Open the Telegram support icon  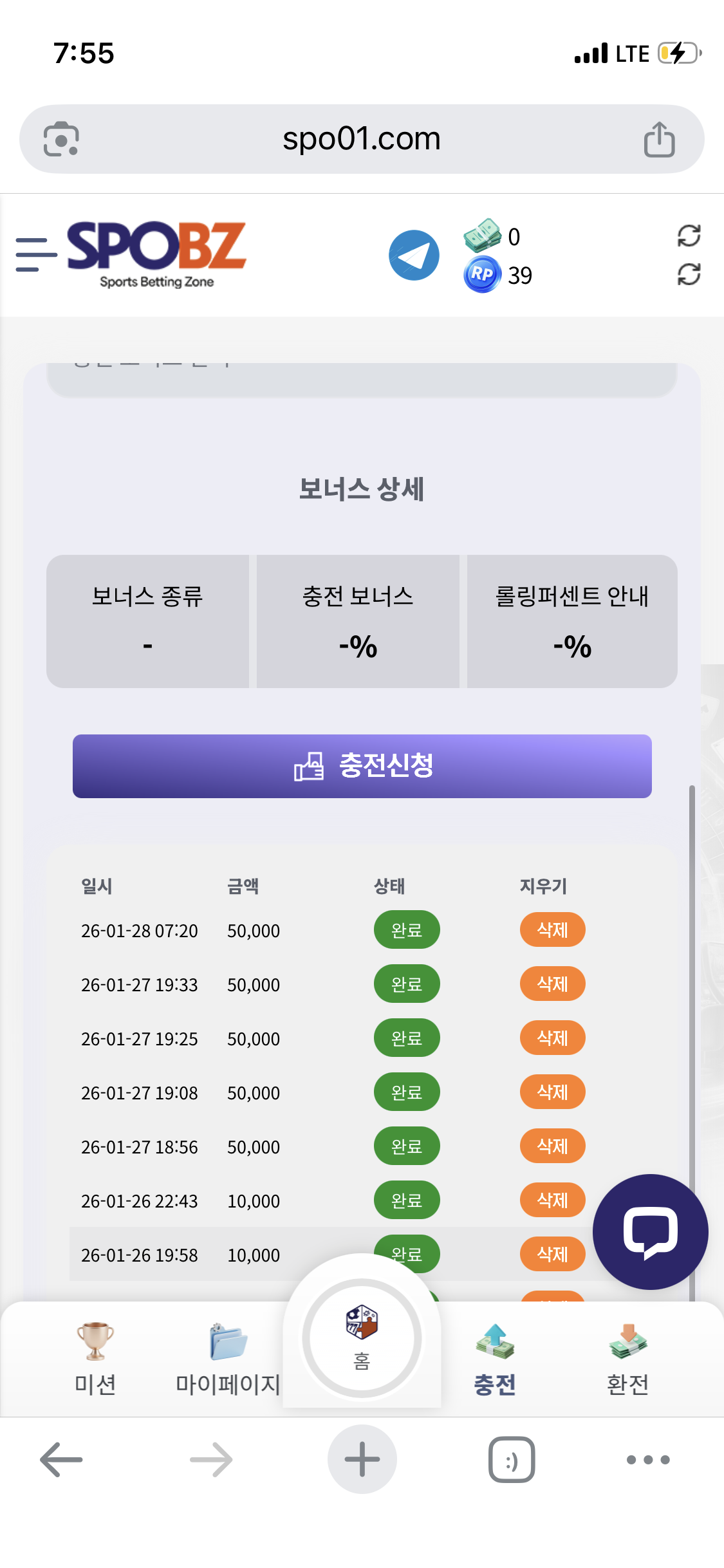414,255
